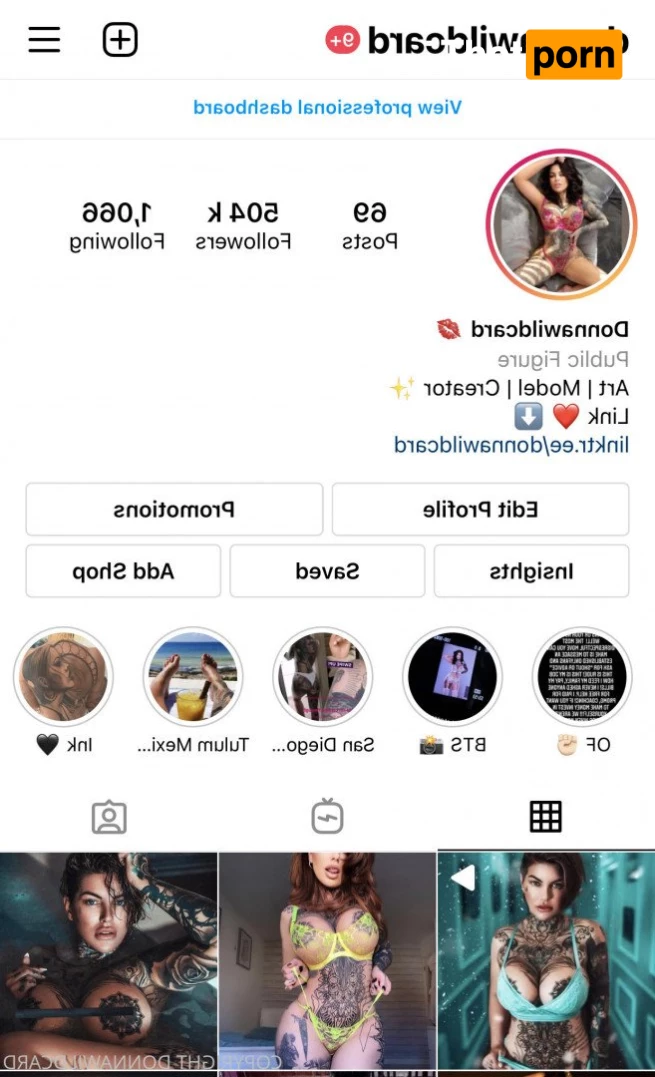Switch to the posts grid tab
Screen dimensions: 655x1077
[x=545, y=817]
